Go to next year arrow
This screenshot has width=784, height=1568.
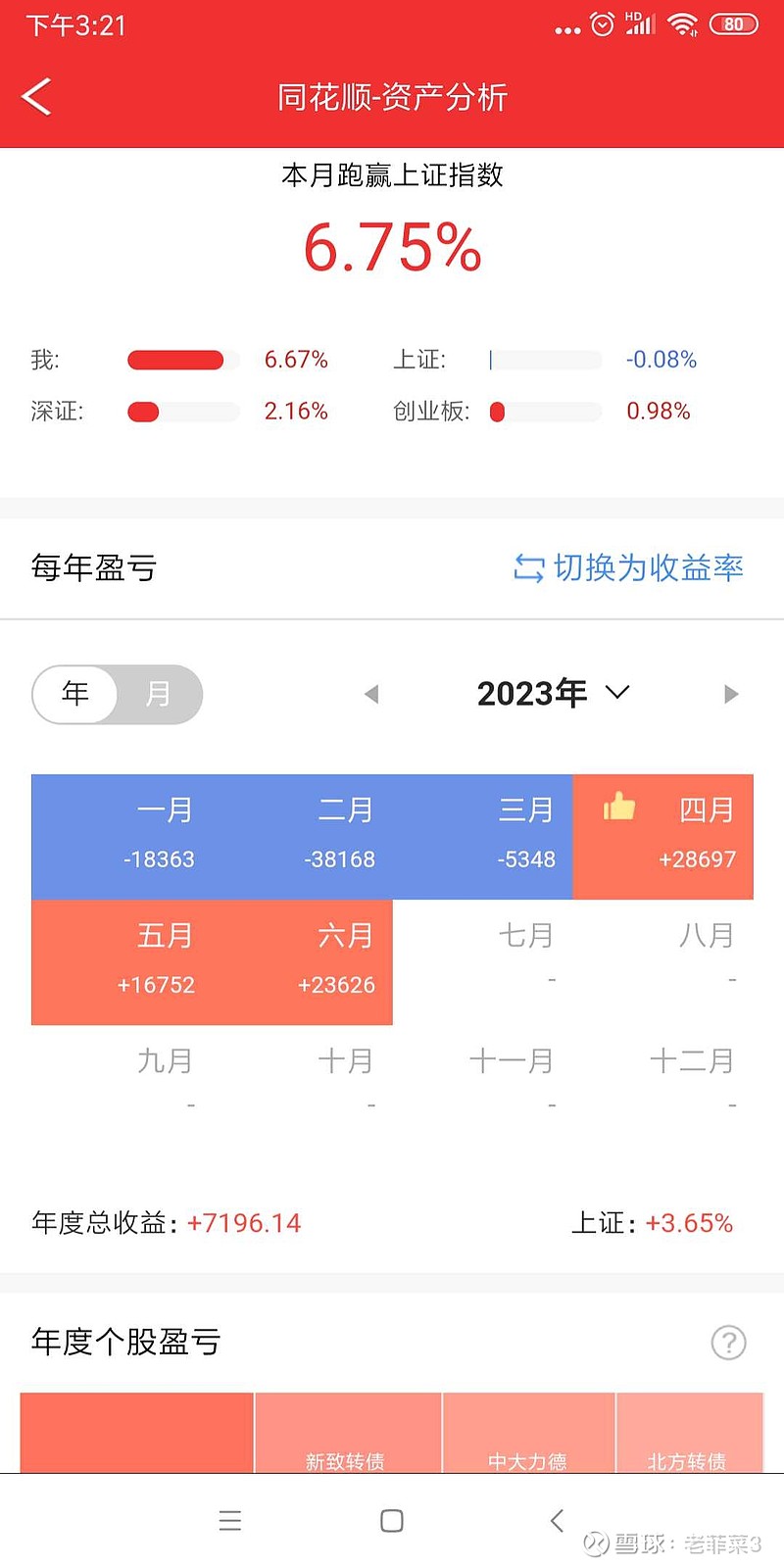click(730, 694)
